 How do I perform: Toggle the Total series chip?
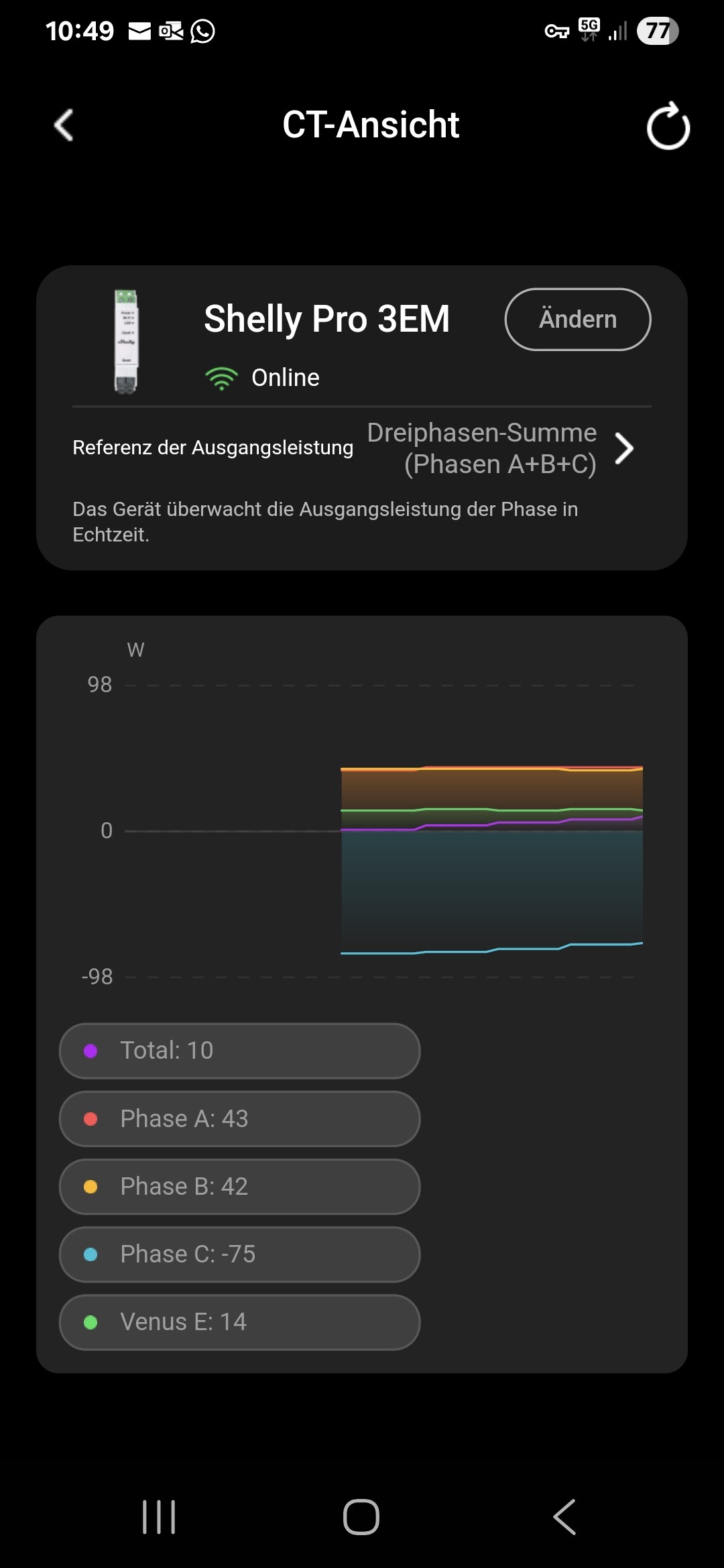(239, 1051)
